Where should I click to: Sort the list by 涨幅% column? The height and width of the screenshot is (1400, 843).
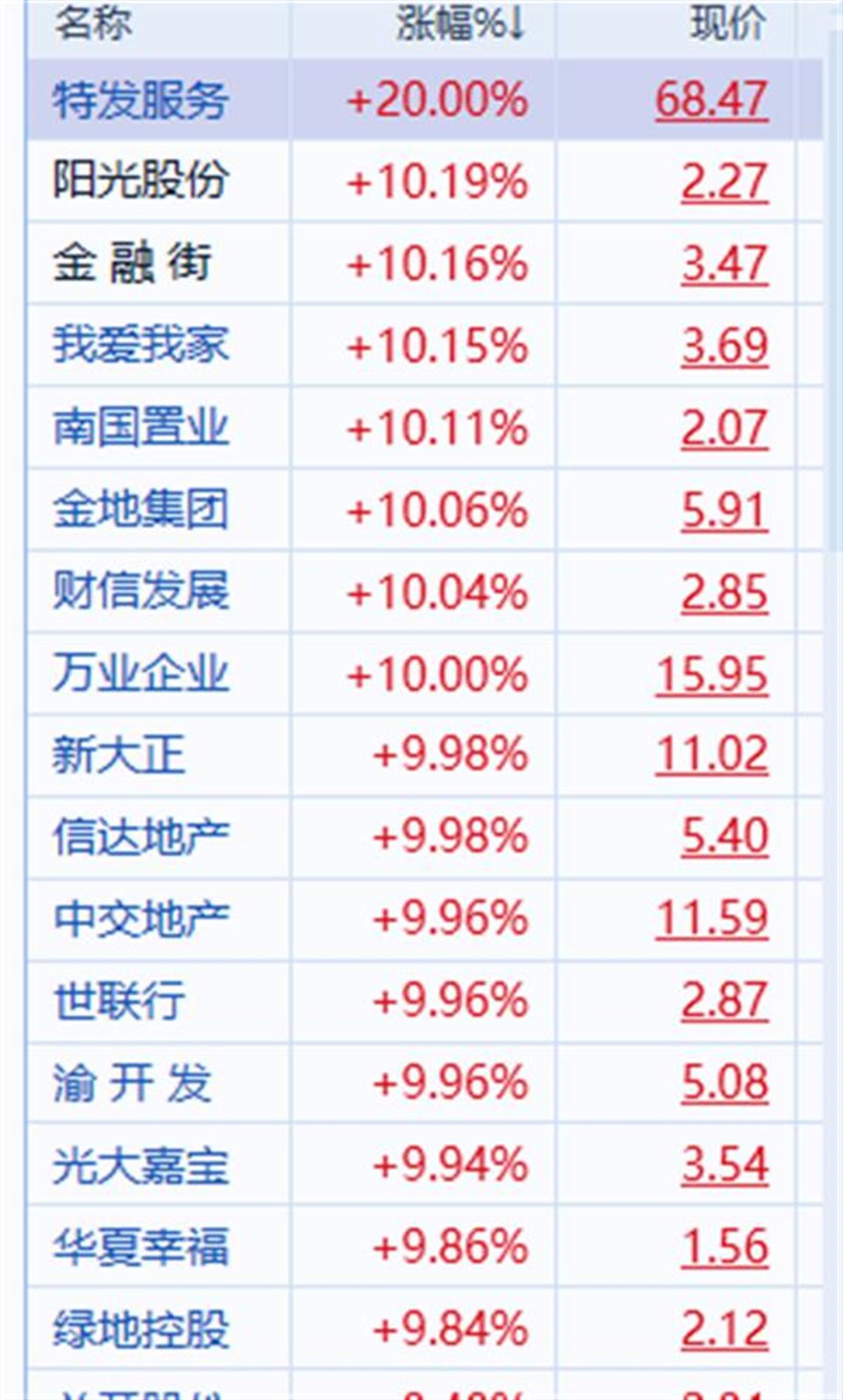[460, 25]
